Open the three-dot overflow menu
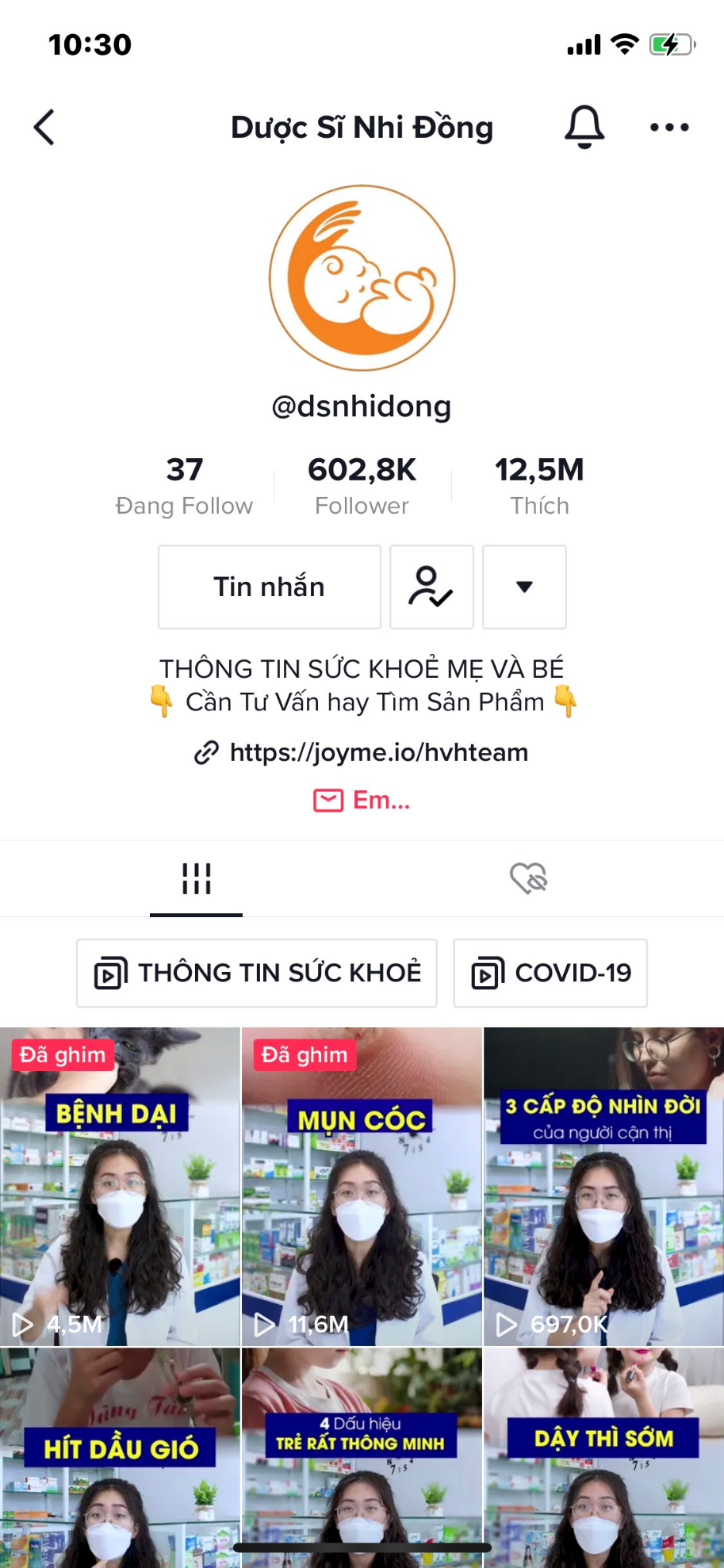This screenshot has width=724, height=1568. coord(669,127)
